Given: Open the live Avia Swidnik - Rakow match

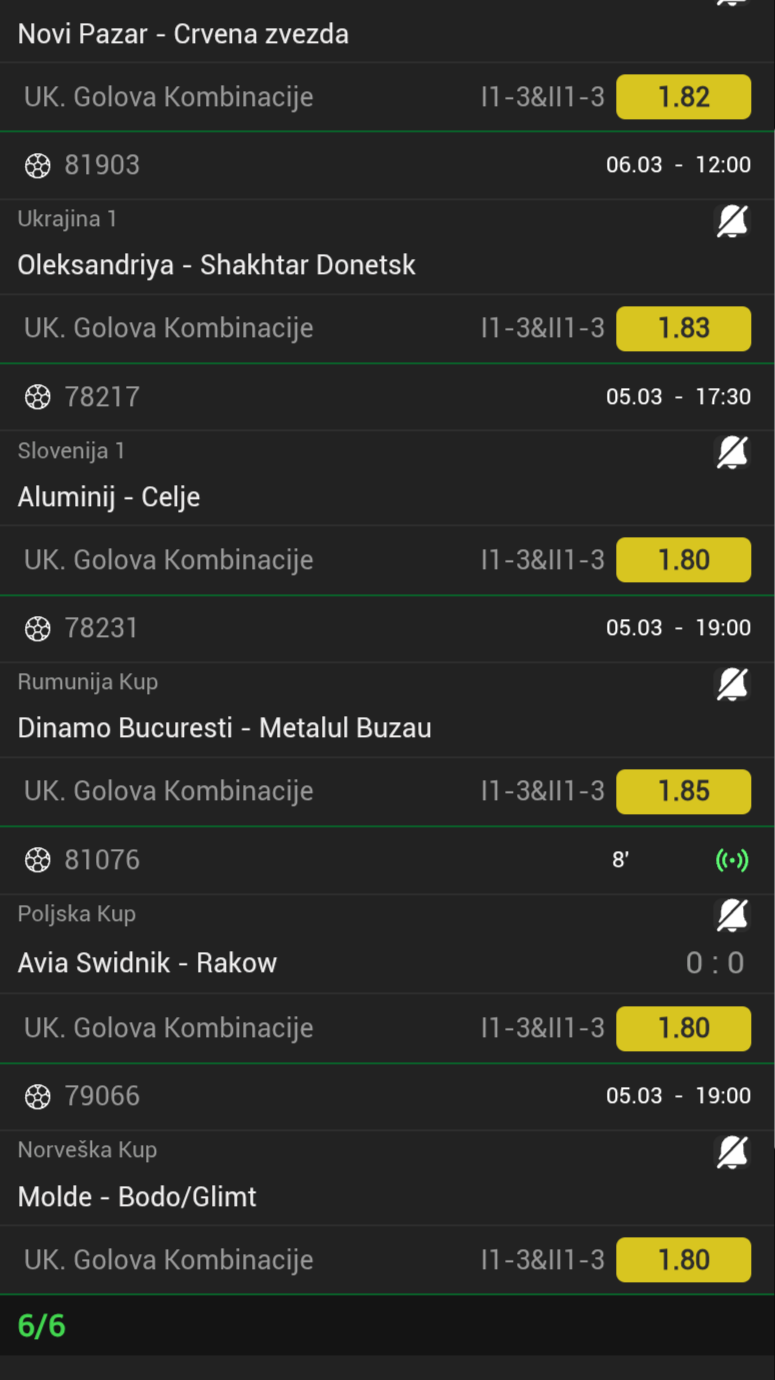Looking at the screenshot, I should [x=147, y=963].
